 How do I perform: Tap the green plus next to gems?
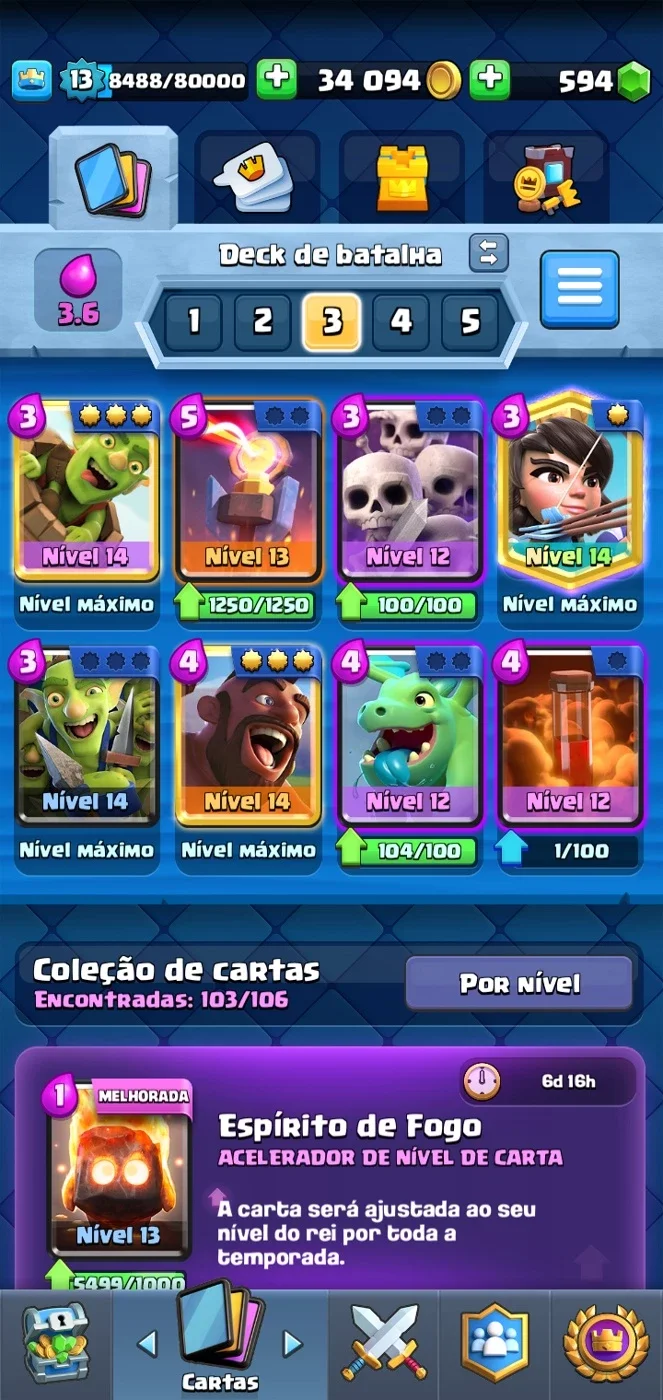click(490, 80)
